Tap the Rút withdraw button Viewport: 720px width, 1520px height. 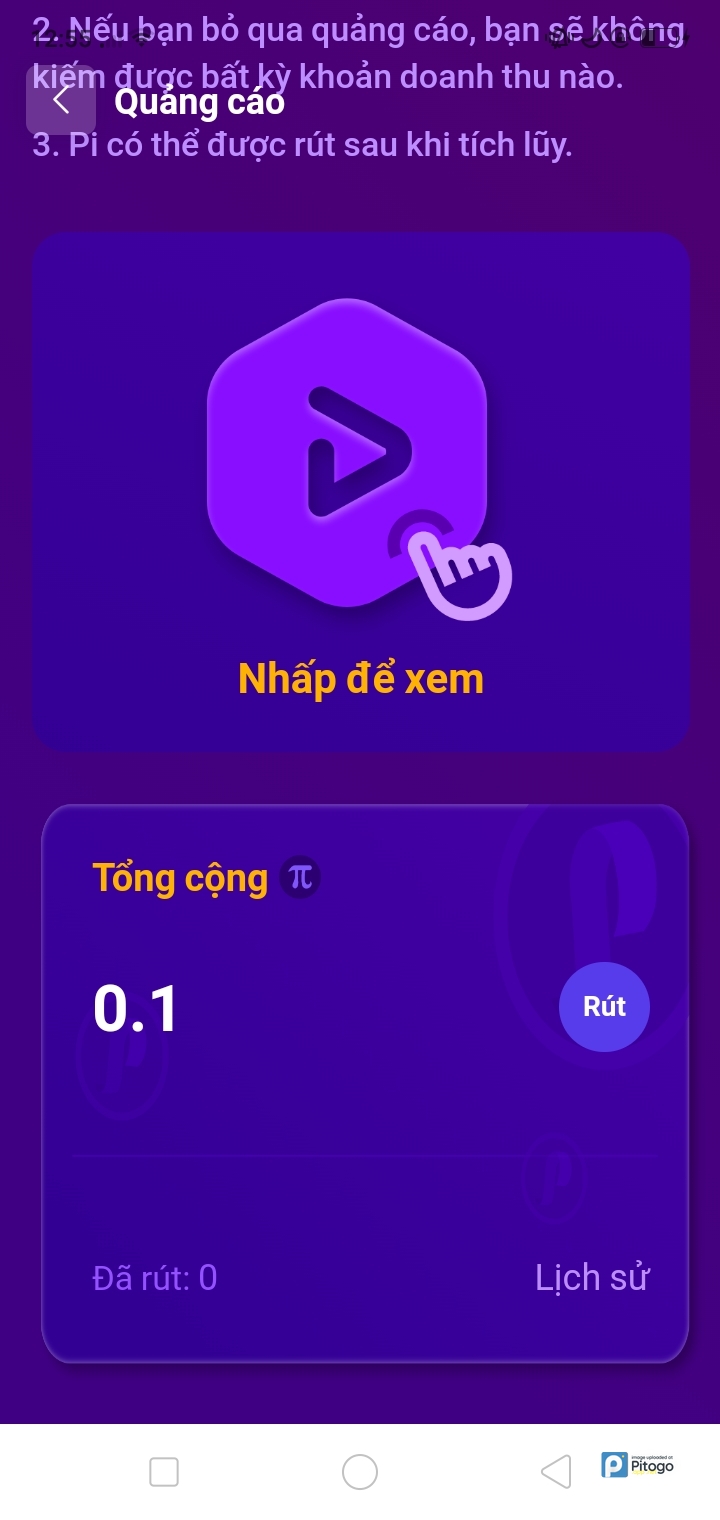click(604, 1007)
